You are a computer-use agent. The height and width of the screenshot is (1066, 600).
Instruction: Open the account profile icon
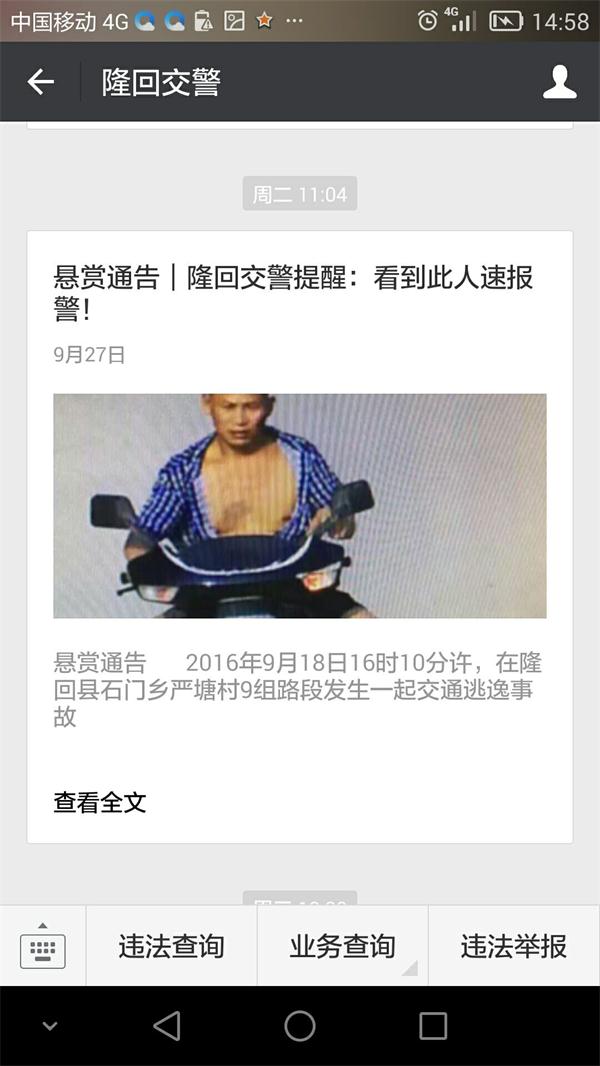[x=560, y=82]
